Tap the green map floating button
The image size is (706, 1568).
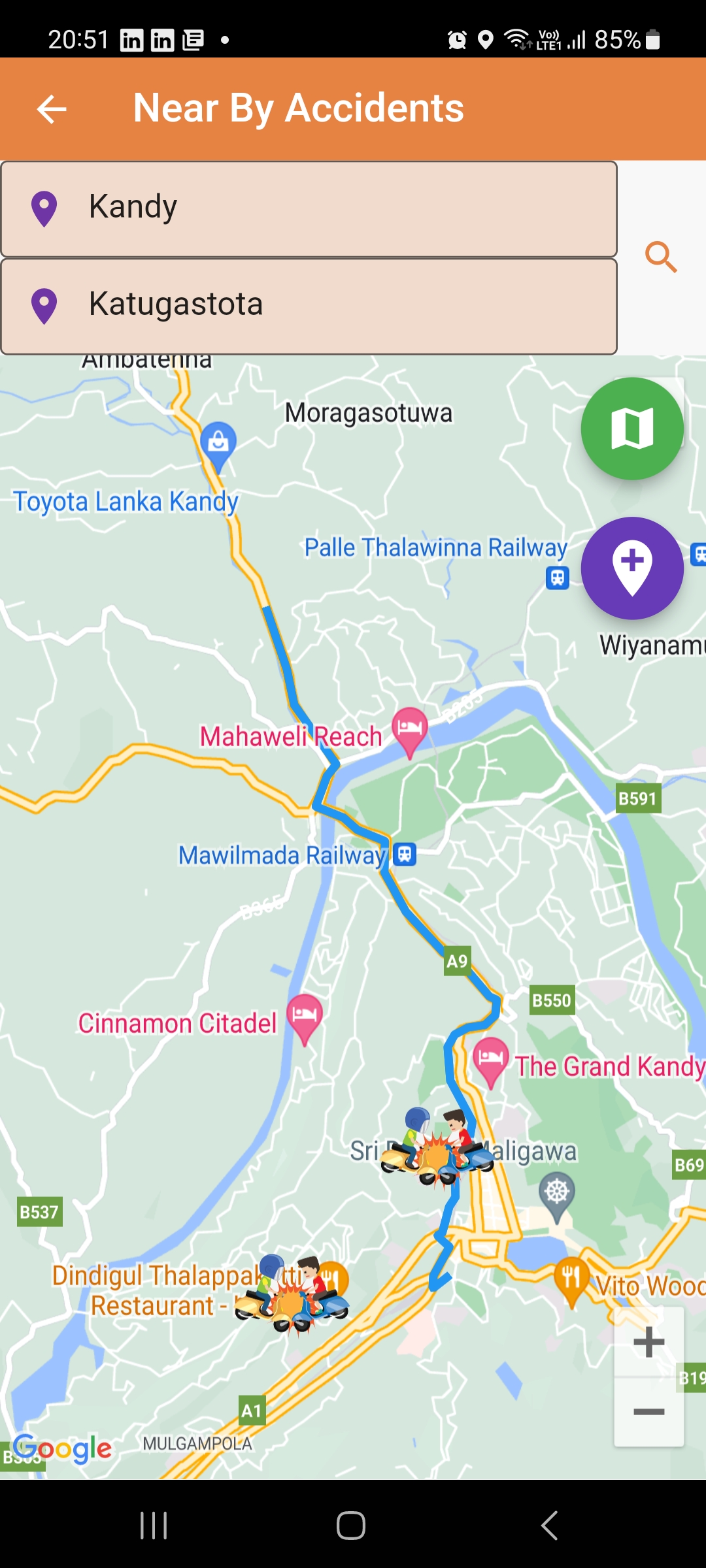tap(632, 429)
